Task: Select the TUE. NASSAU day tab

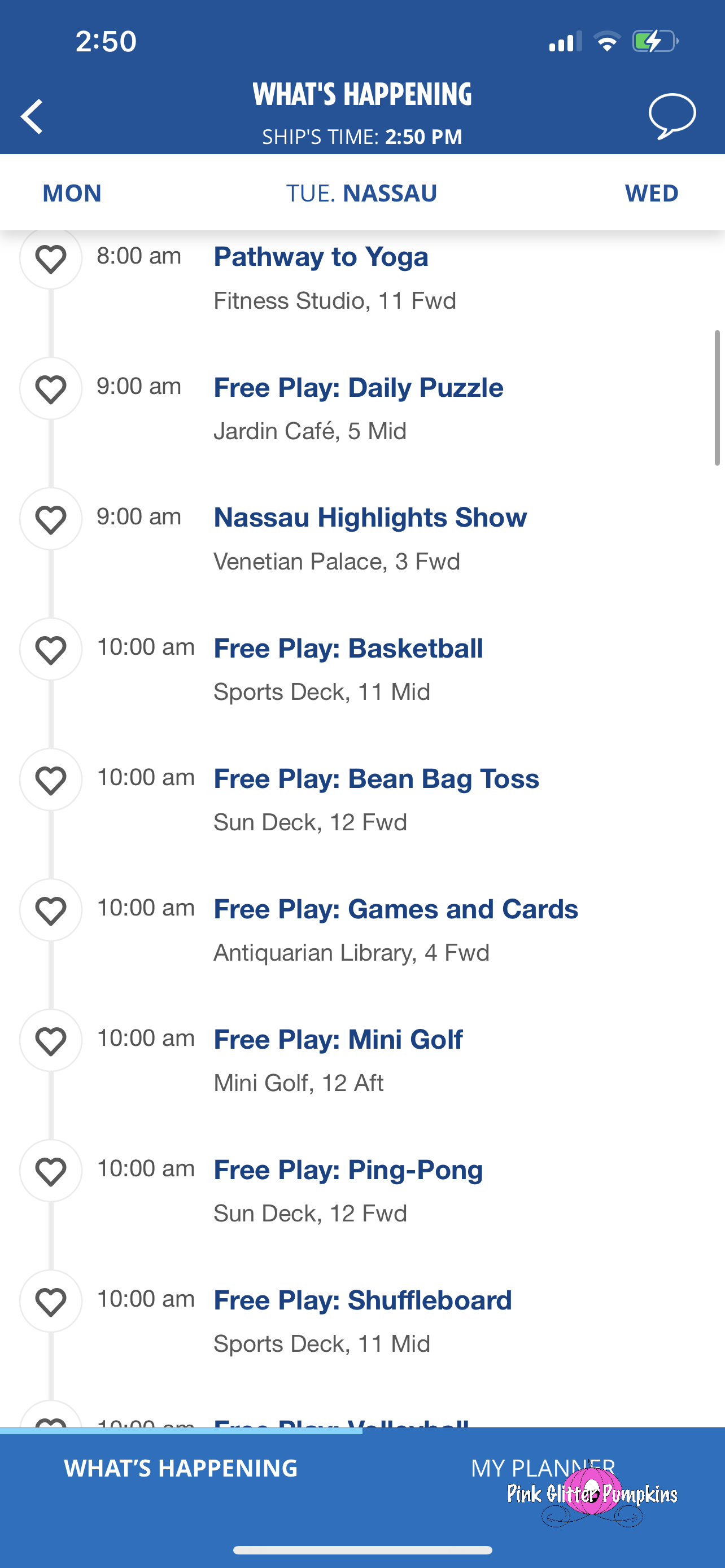Action: 361,193
